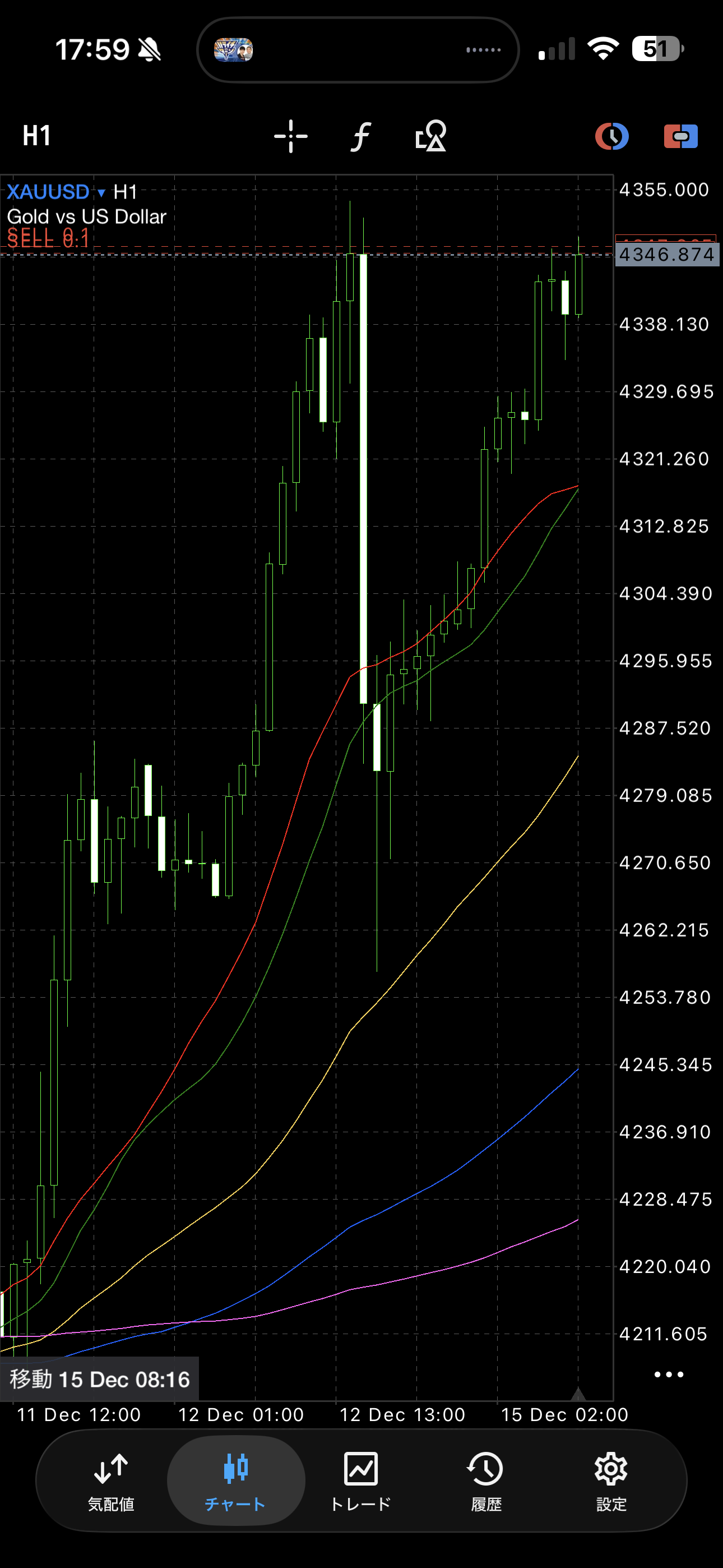Open the new order trade icon
The width and height of the screenshot is (723, 1568).
click(680, 136)
